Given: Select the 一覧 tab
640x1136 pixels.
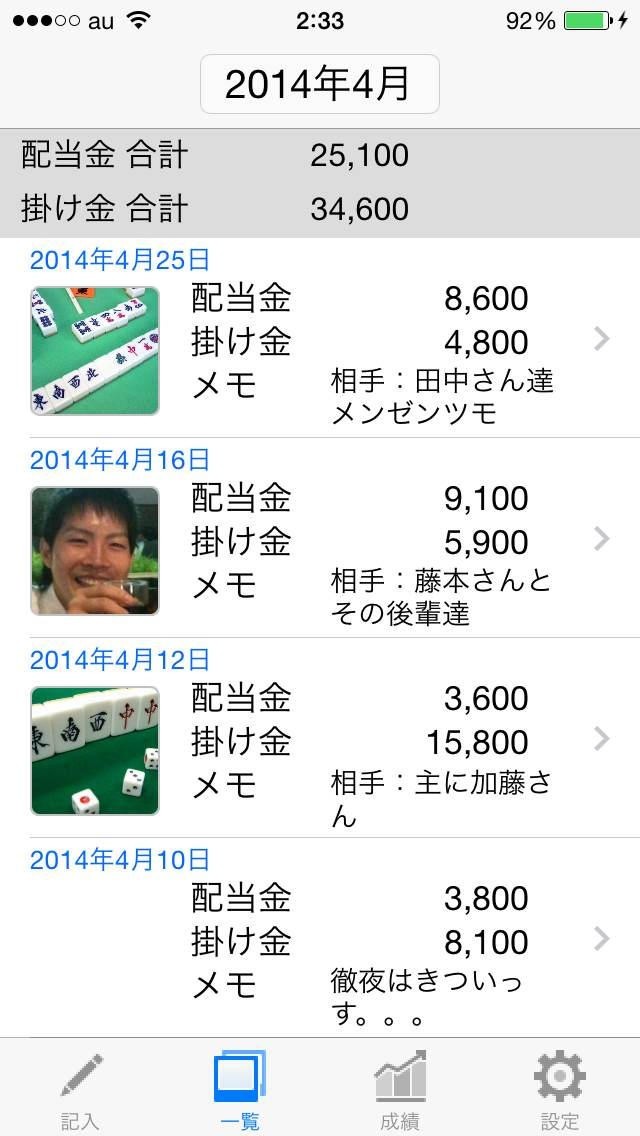Looking at the screenshot, I should 240,1088.
